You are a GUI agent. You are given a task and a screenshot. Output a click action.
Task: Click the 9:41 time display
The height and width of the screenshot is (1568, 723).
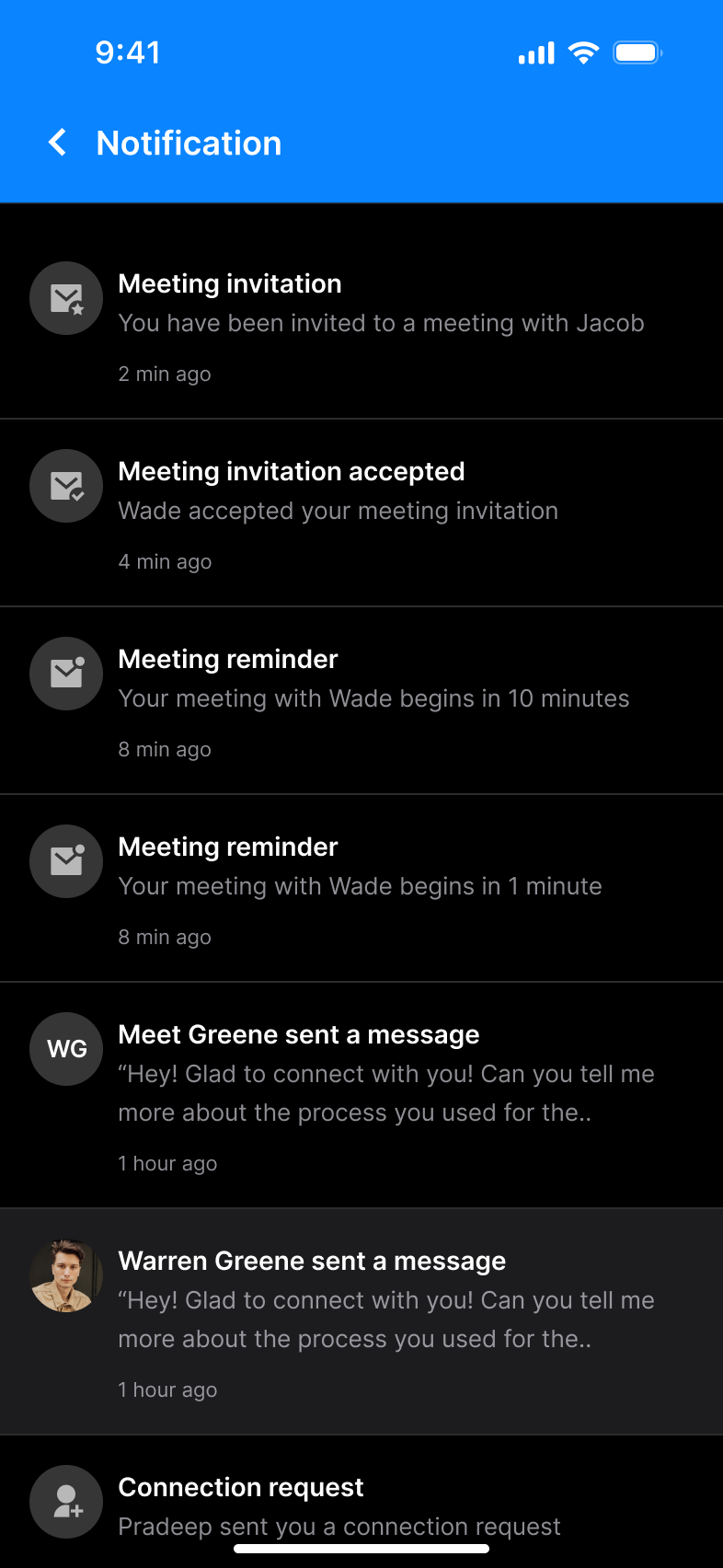(x=129, y=52)
